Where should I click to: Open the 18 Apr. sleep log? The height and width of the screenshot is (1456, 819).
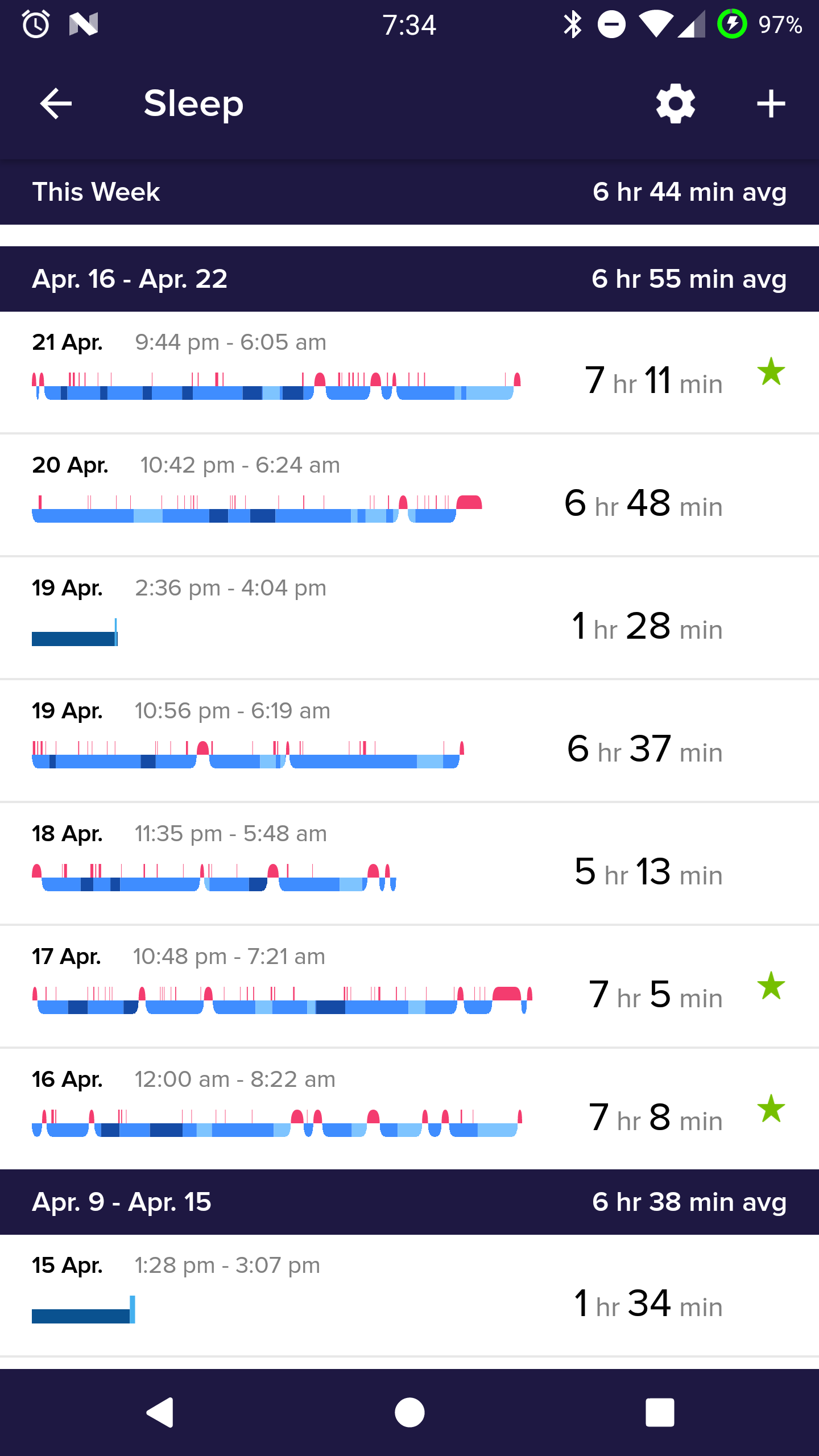(x=409, y=864)
